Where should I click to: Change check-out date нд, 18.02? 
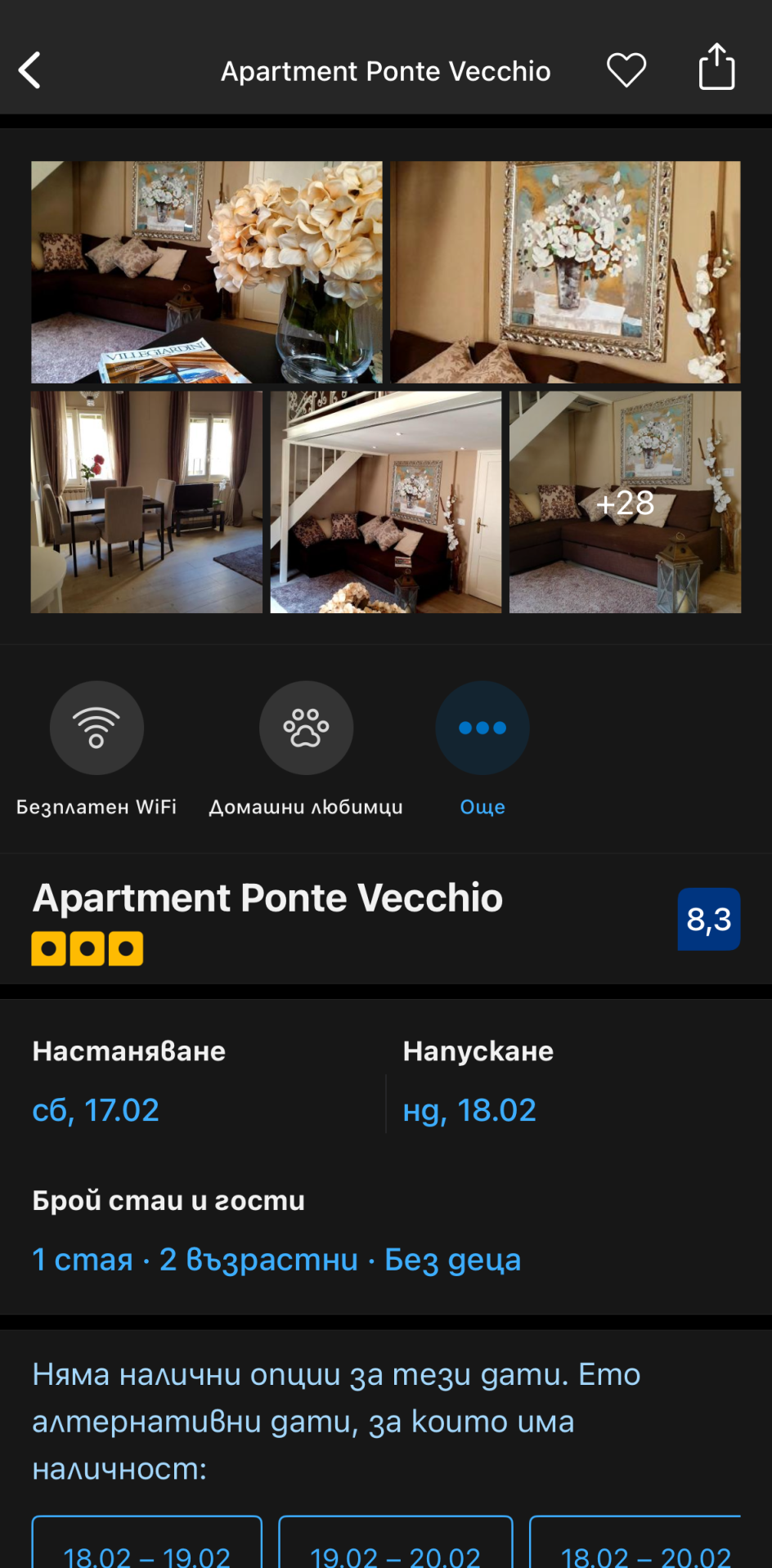469,1110
